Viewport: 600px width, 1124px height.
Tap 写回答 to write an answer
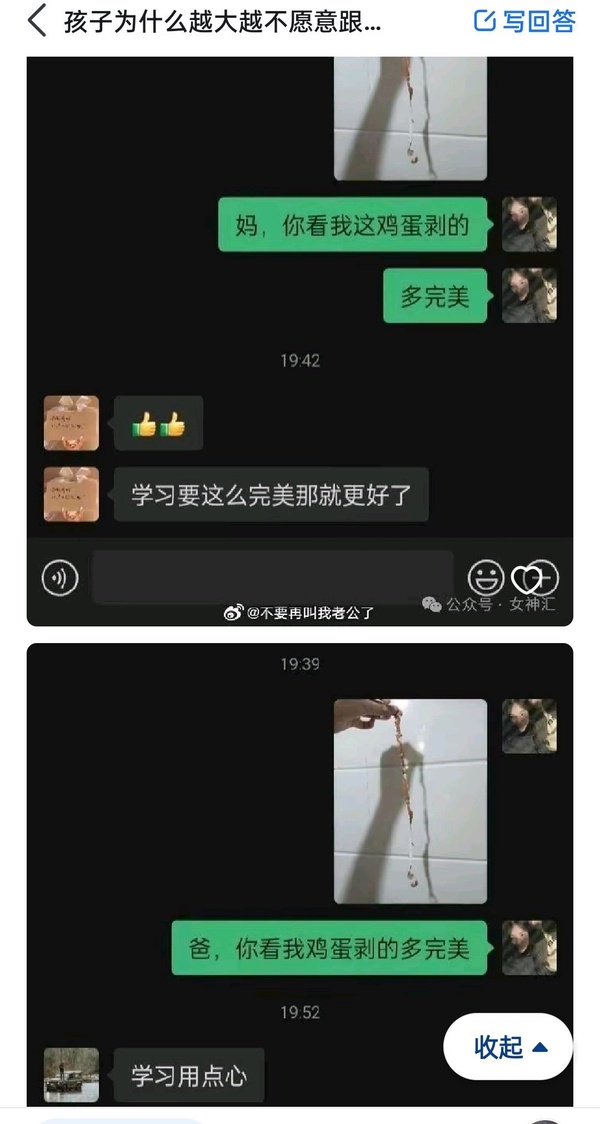pos(525,21)
